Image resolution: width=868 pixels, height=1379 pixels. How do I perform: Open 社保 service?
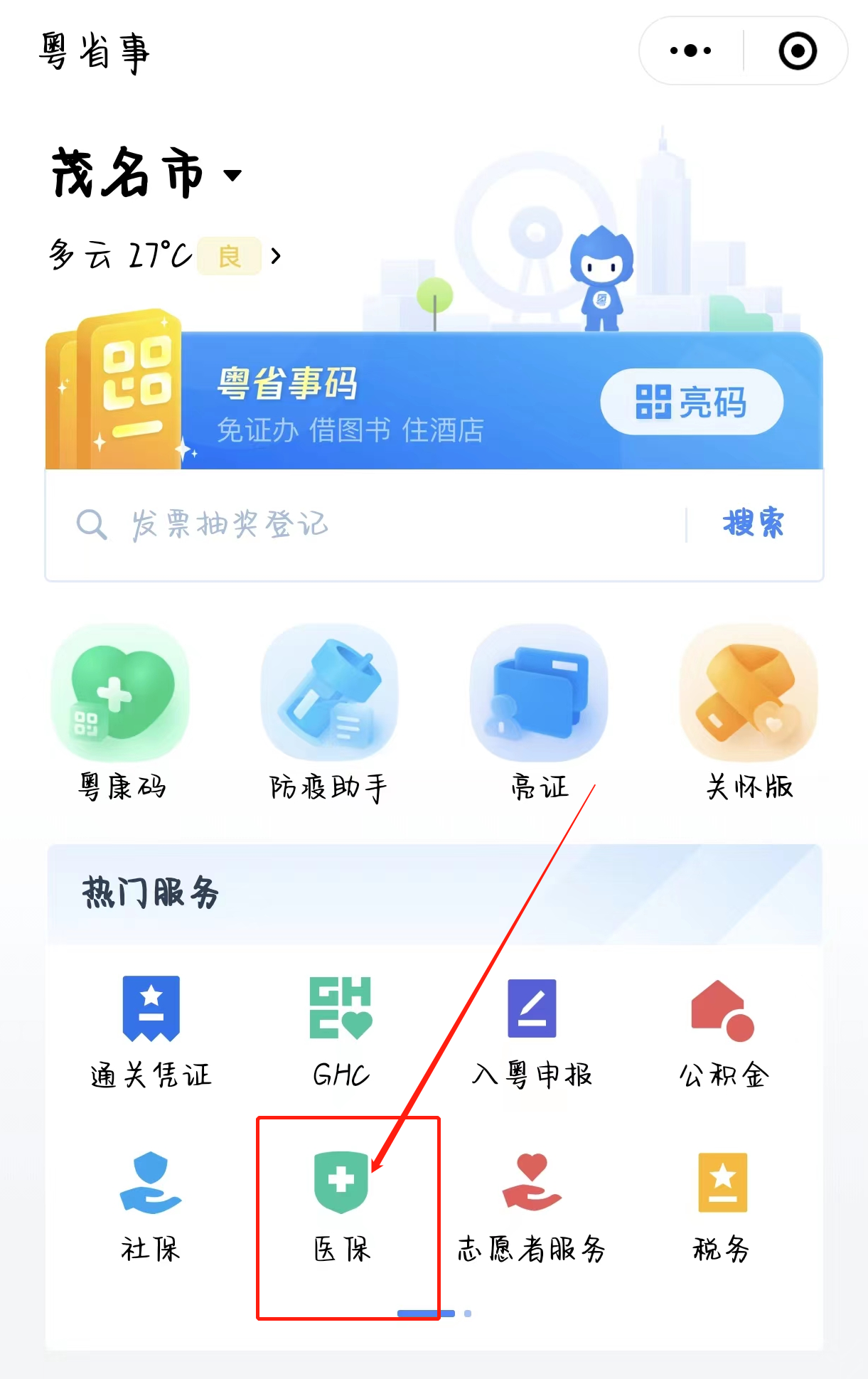151,1206
